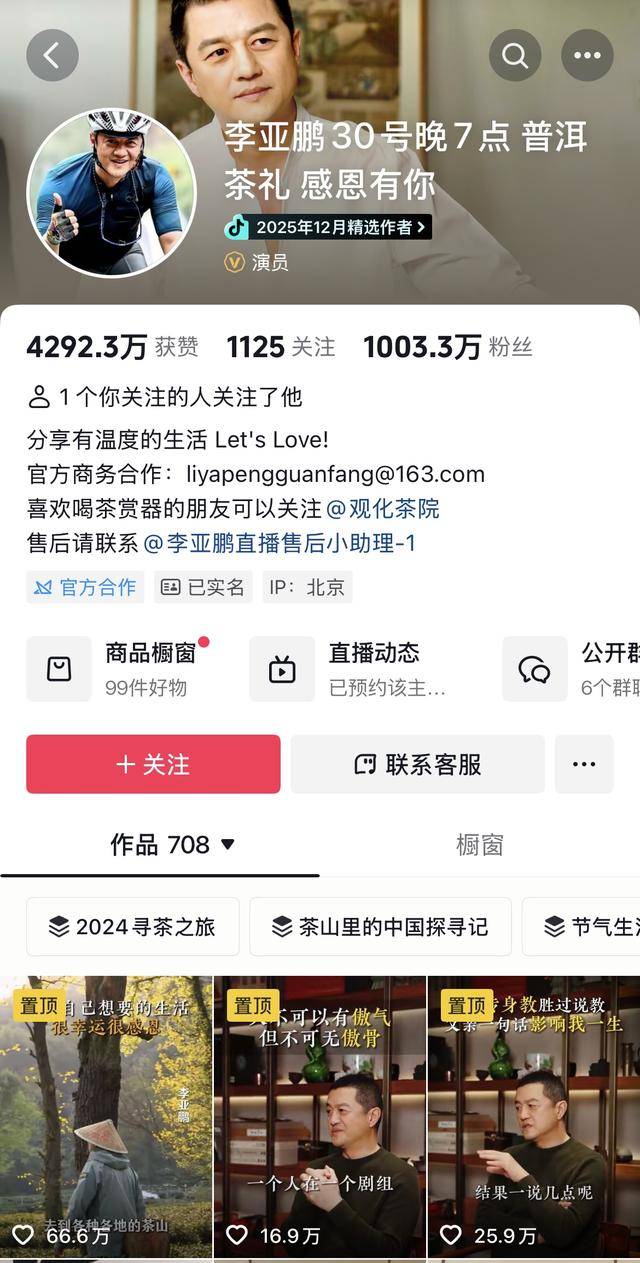The width and height of the screenshot is (640, 1263).
Task: Open 直播动态 live updates
Action: tap(350, 668)
